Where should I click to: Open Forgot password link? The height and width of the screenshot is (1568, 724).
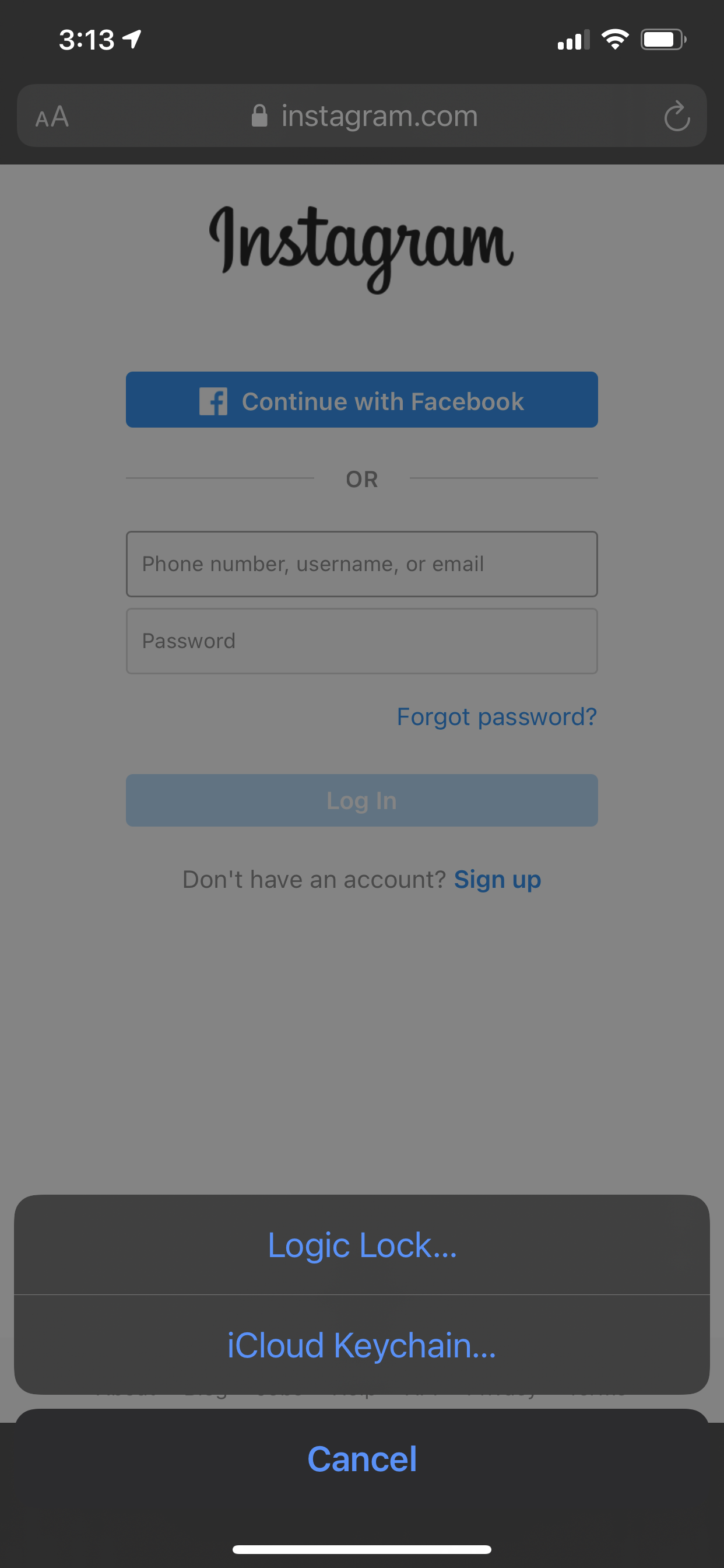[x=497, y=716]
